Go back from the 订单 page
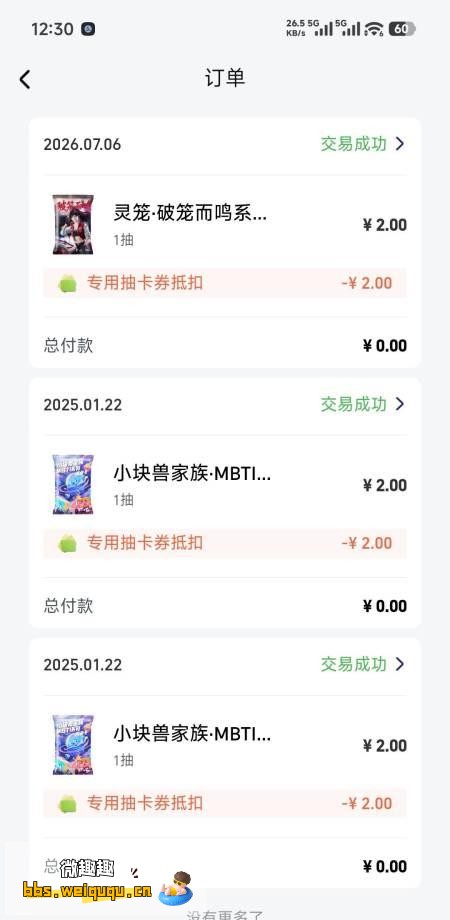Viewport: 450px width, 920px height. coord(25,79)
